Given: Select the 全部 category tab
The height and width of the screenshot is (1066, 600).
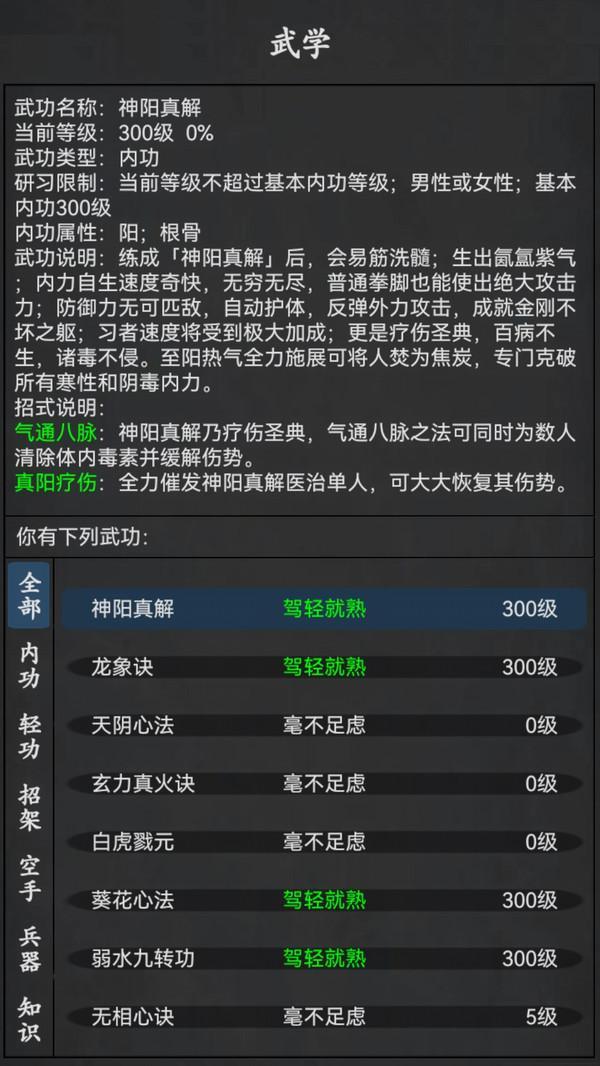Looking at the screenshot, I should coord(29,594).
